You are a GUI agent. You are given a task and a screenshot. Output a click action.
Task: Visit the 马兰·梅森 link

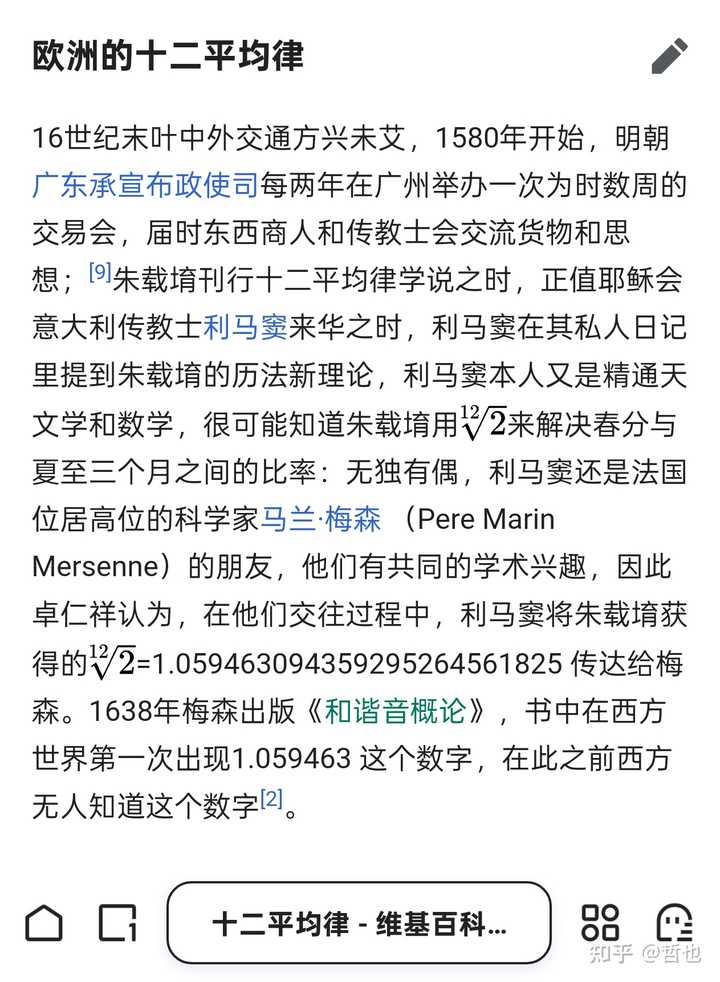pyautogui.click(x=321, y=520)
